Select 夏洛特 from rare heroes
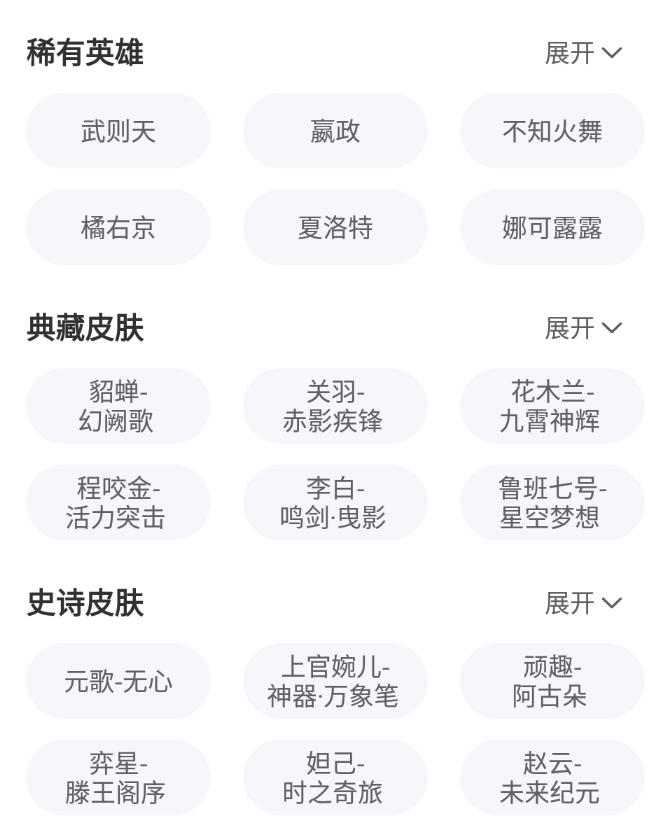 (335, 228)
